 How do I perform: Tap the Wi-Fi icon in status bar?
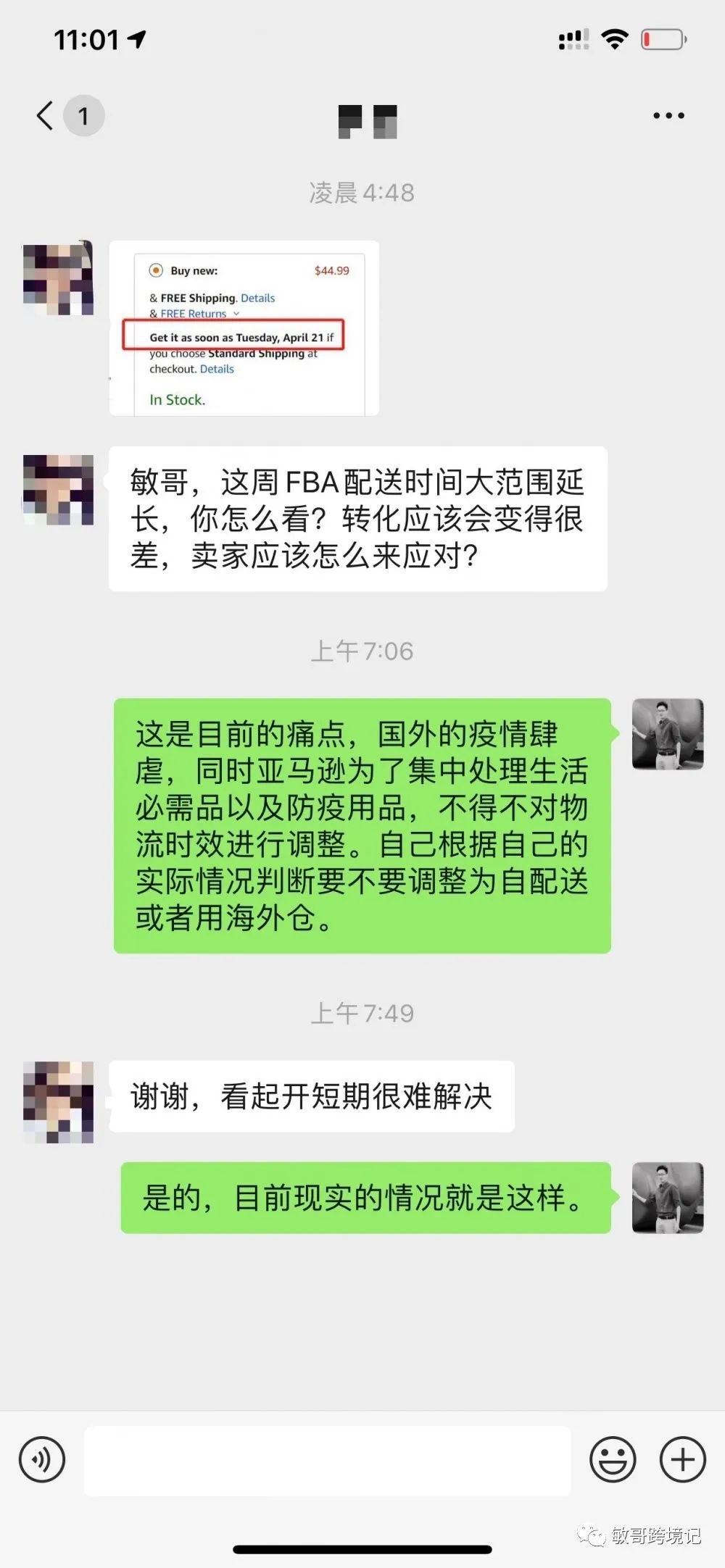point(615,40)
